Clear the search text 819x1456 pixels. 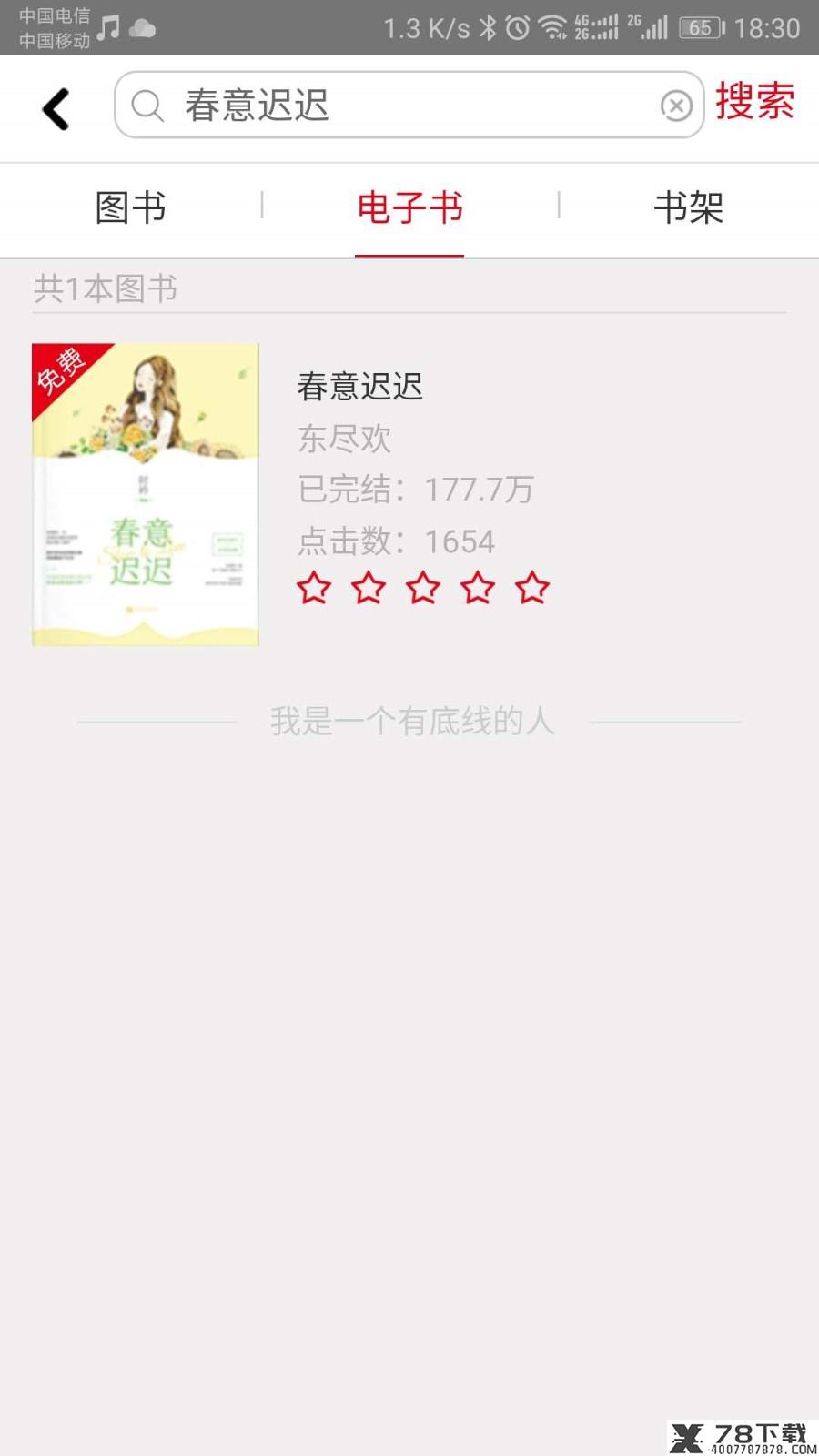click(x=676, y=106)
